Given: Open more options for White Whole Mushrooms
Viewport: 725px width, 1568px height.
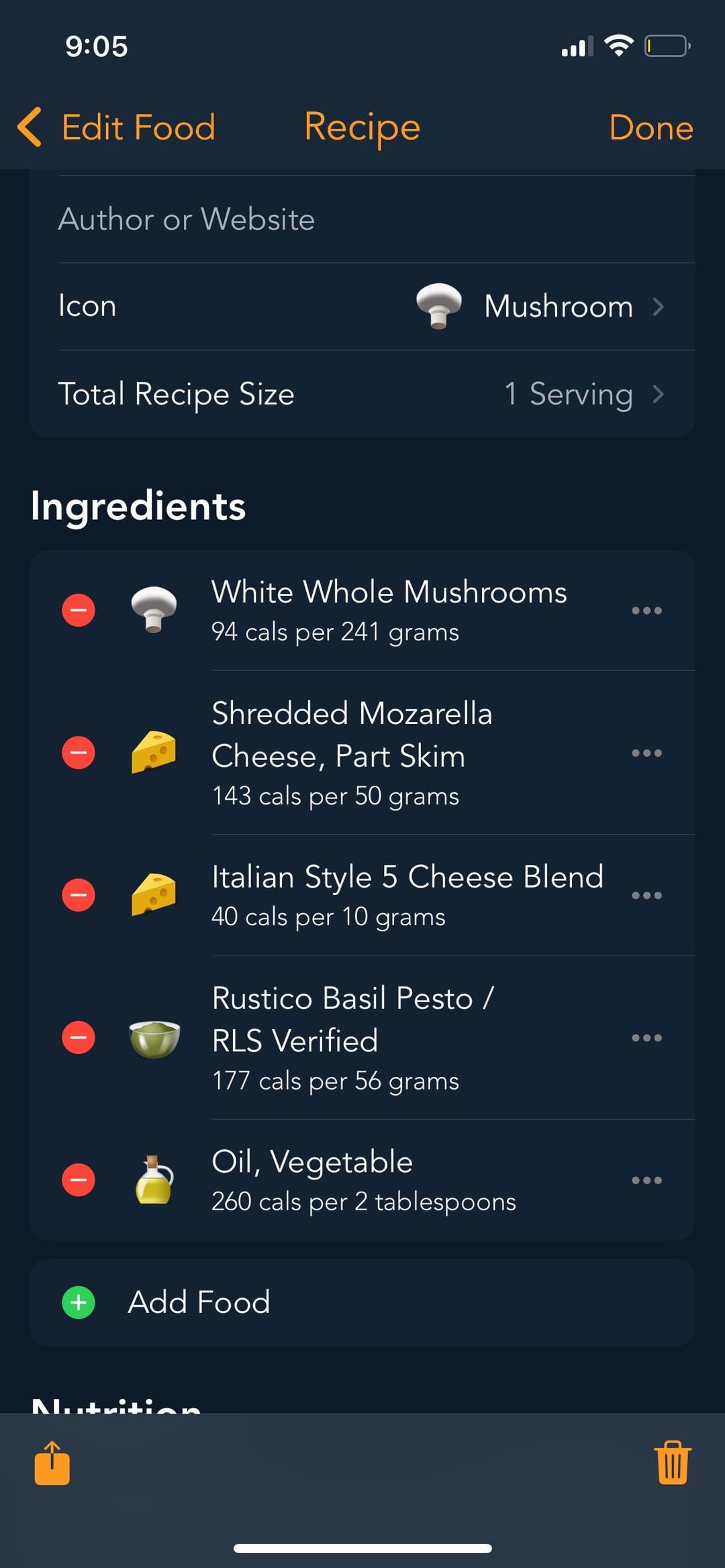Looking at the screenshot, I should pos(646,611).
